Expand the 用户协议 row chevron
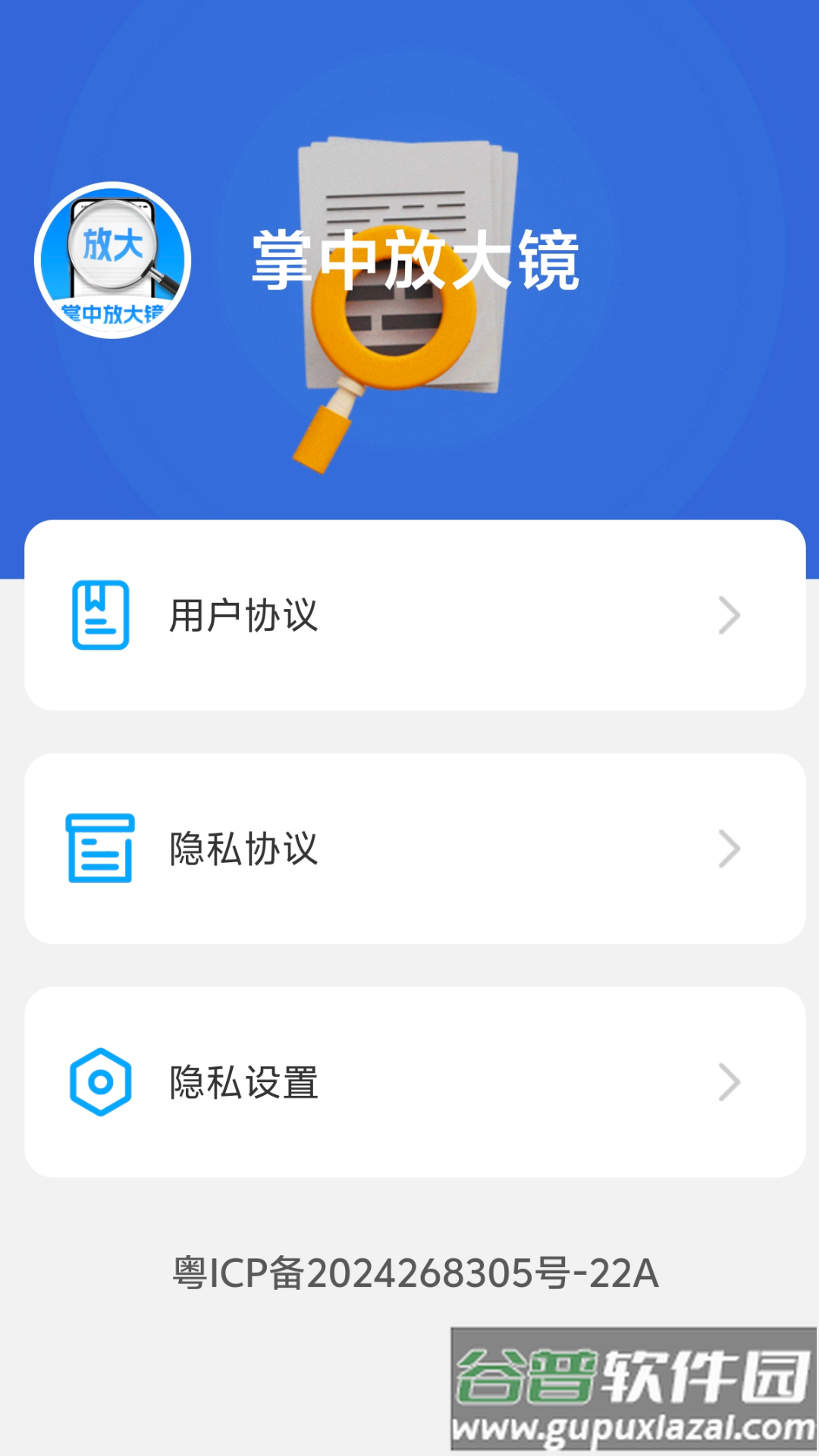Image resolution: width=819 pixels, height=1456 pixels. point(728,616)
